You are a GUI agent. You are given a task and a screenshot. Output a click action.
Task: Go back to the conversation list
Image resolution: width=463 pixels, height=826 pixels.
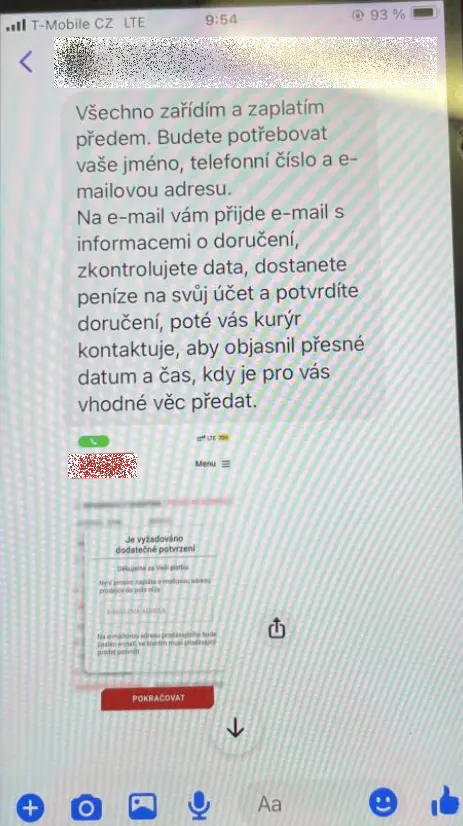[26, 62]
